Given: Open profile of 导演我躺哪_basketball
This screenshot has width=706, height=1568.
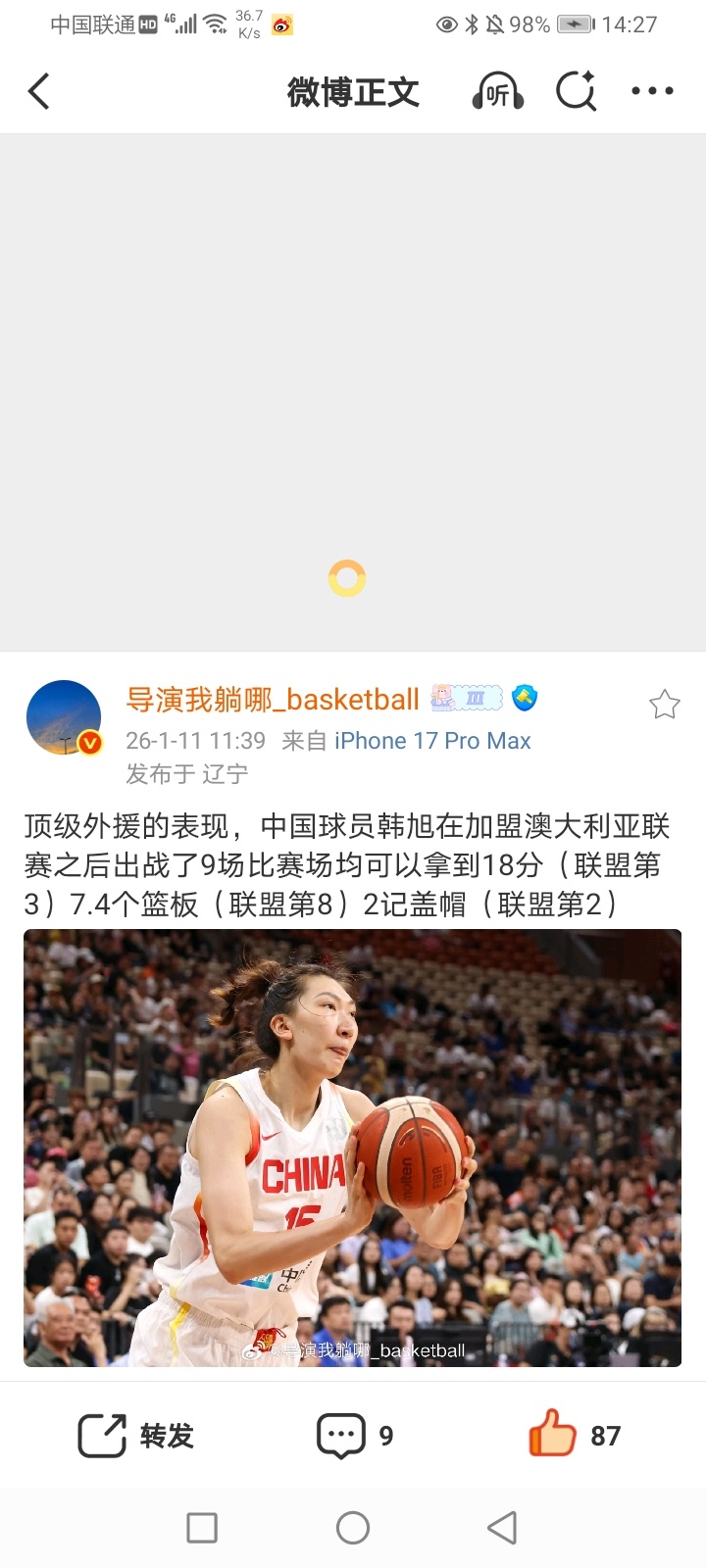Looking at the screenshot, I should 275,699.
